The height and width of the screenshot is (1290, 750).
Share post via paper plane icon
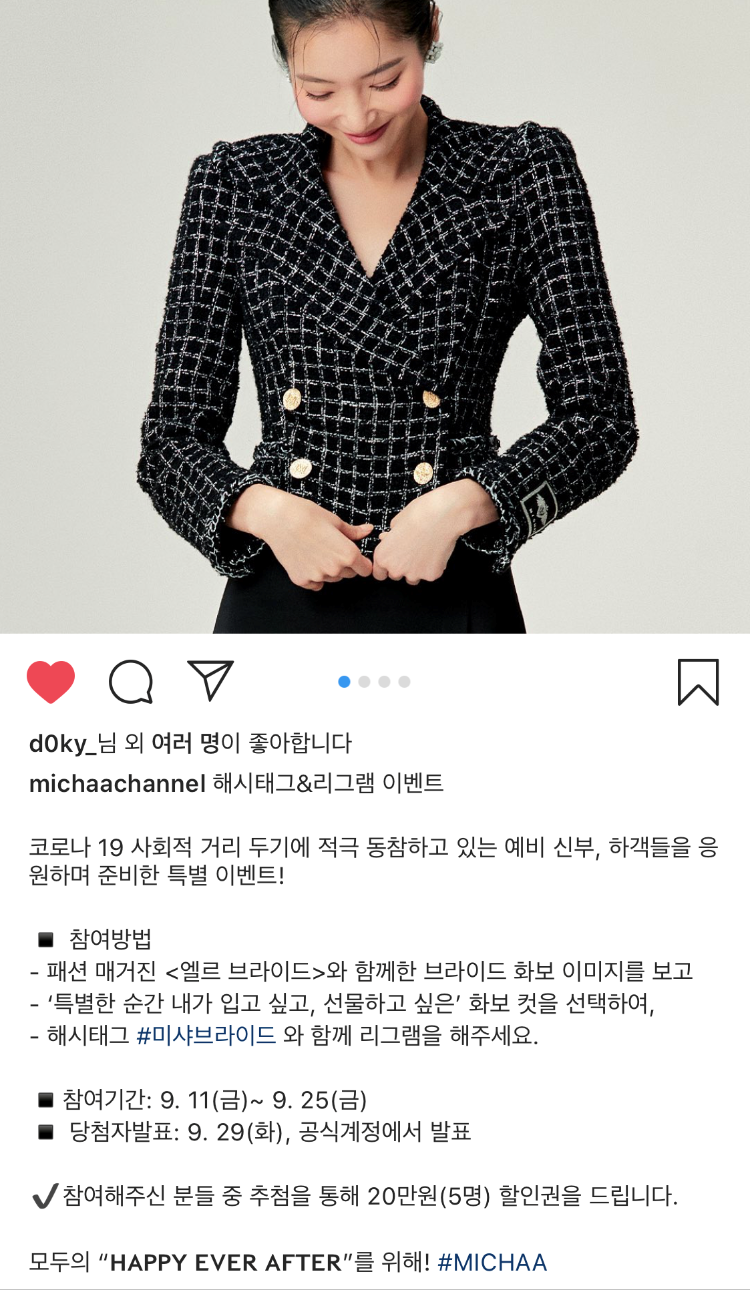coord(210,680)
